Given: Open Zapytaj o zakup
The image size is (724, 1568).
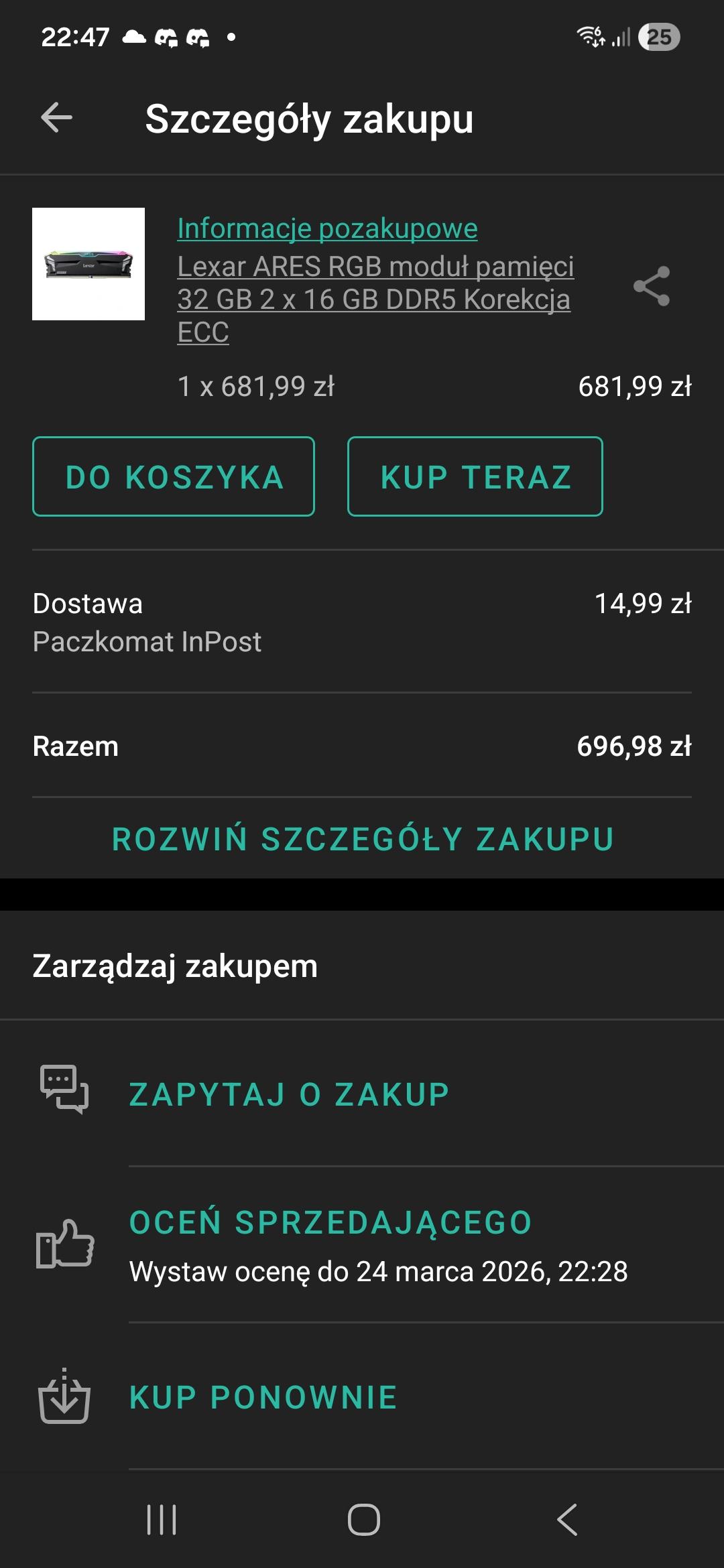Looking at the screenshot, I should 289,1094.
